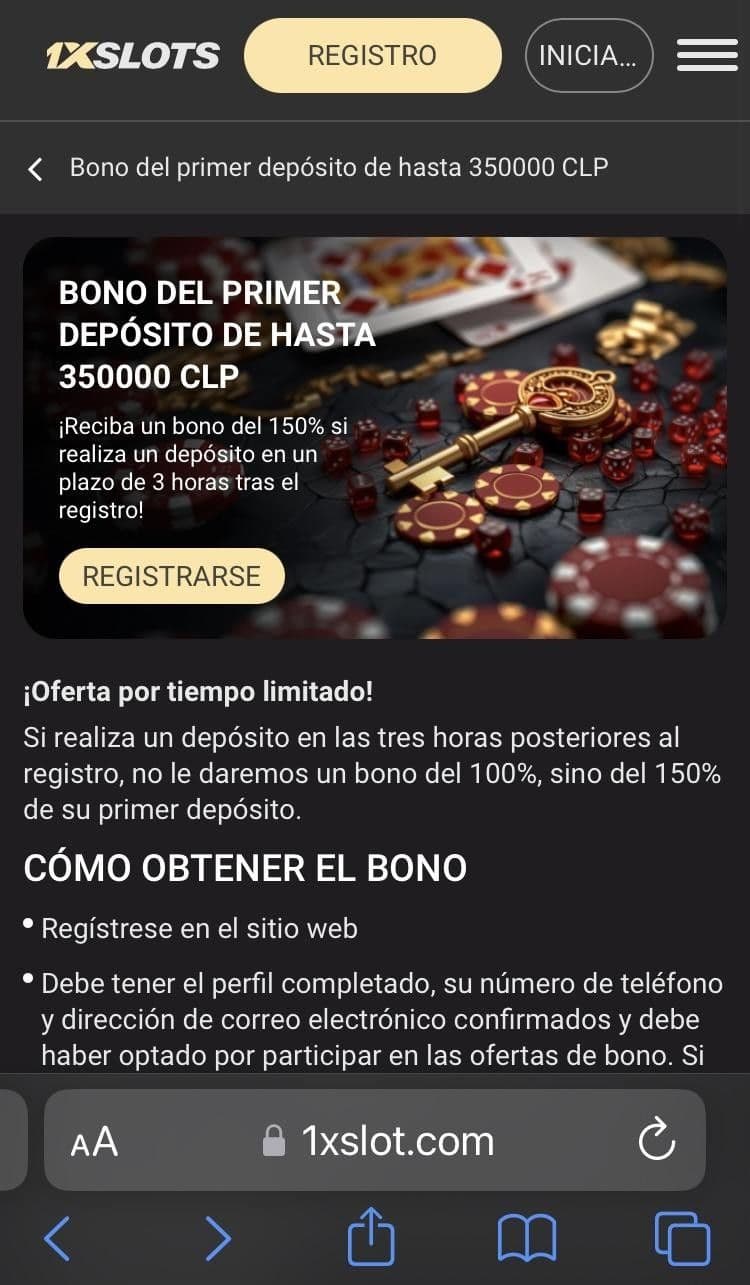Open the Safari share sheet
750x1285 pixels.
pos(370,1236)
